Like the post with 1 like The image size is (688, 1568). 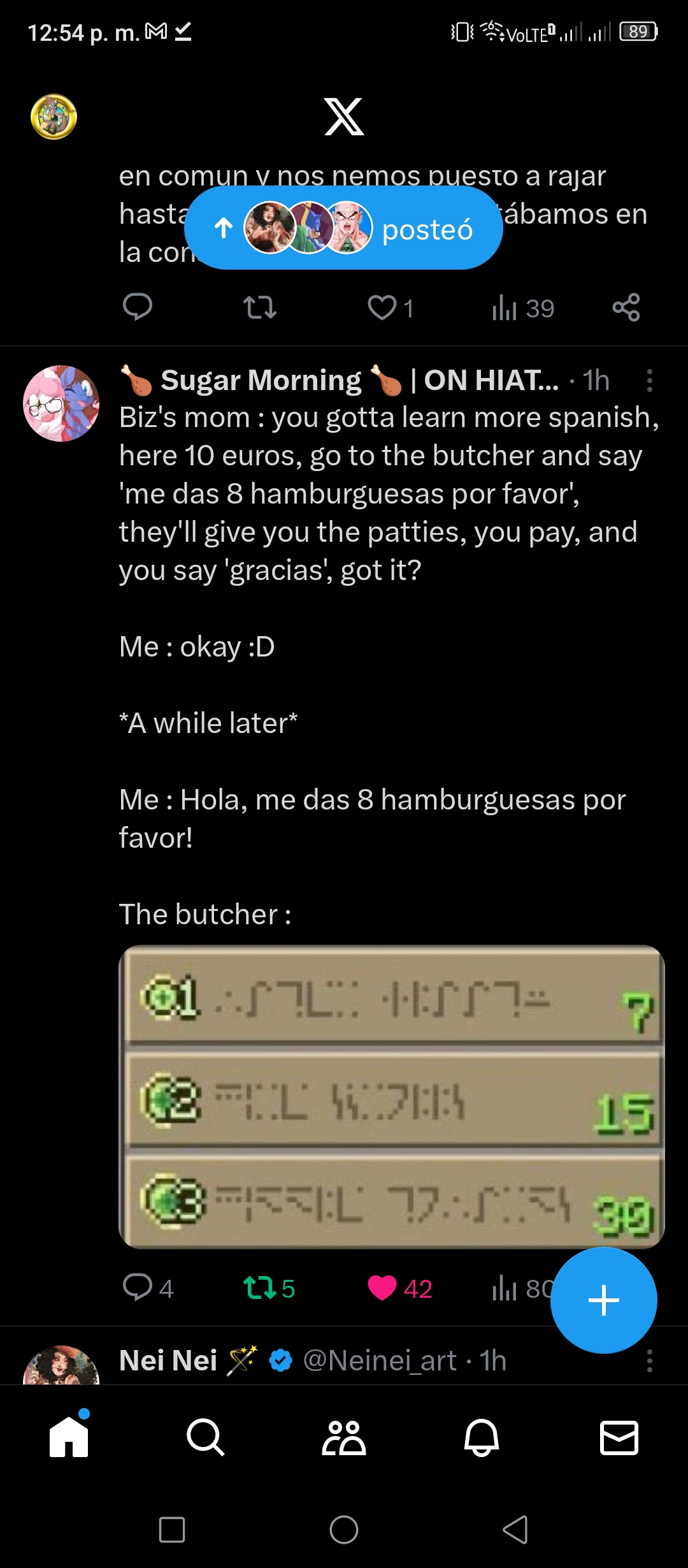(x=390, y=308)
